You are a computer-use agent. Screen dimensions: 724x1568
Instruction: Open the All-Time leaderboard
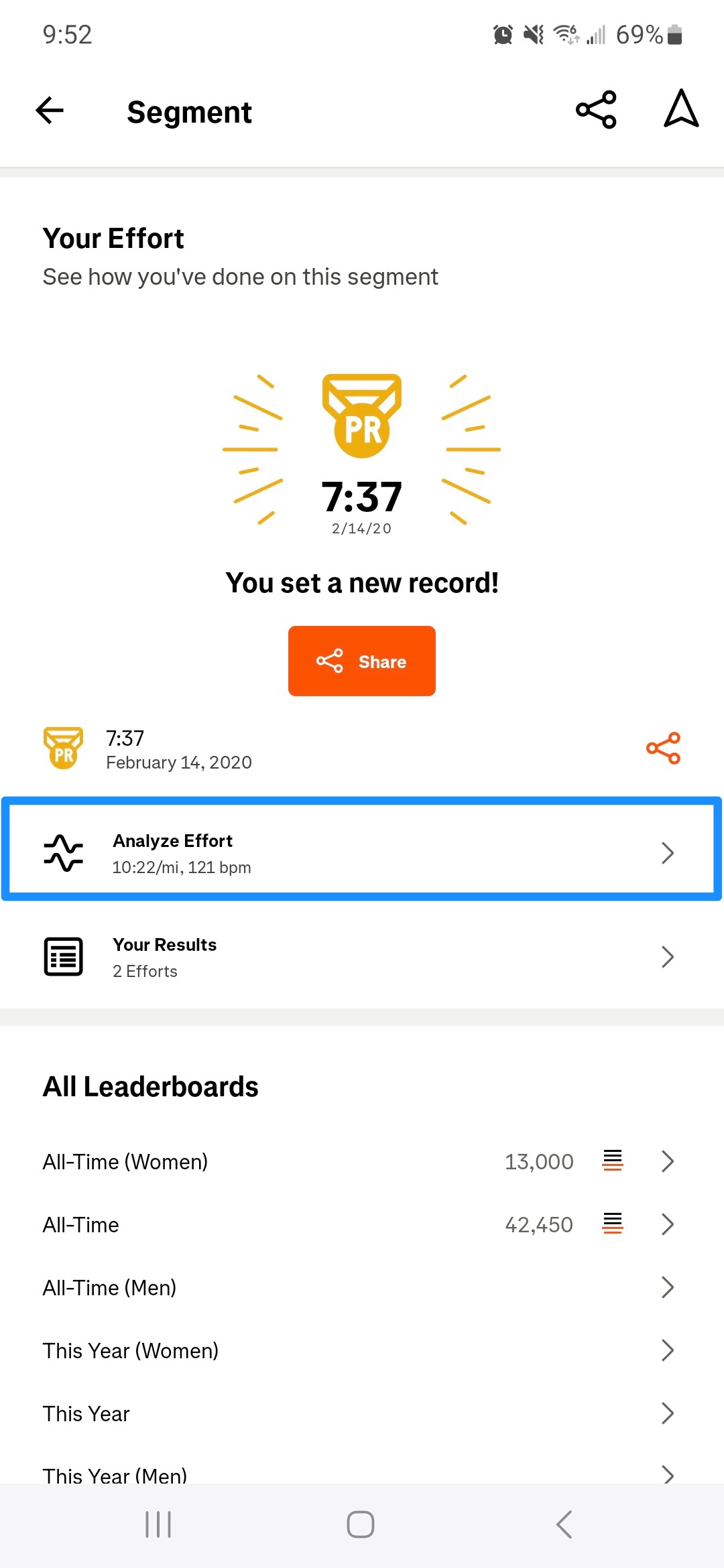(362, 1225)
